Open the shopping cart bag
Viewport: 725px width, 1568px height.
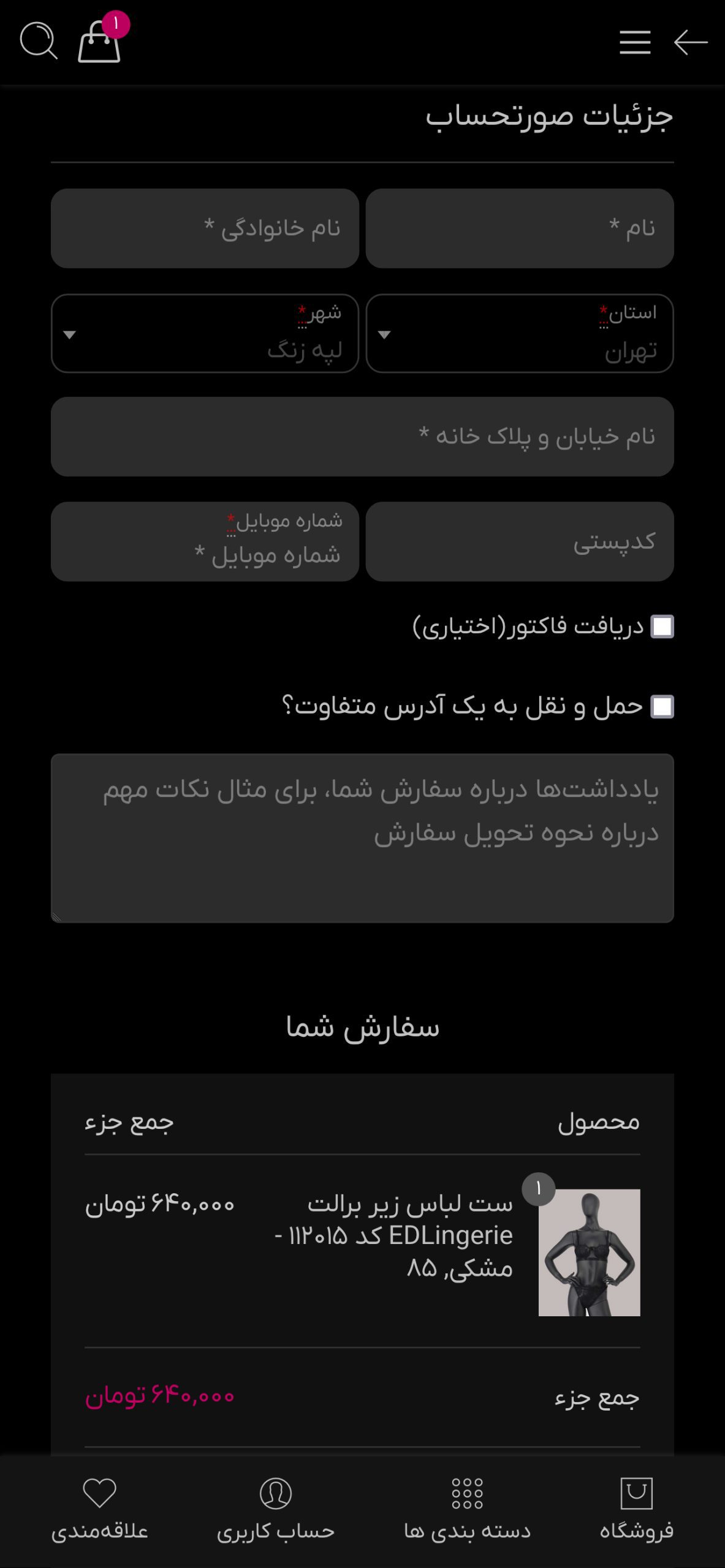[99, 42]
